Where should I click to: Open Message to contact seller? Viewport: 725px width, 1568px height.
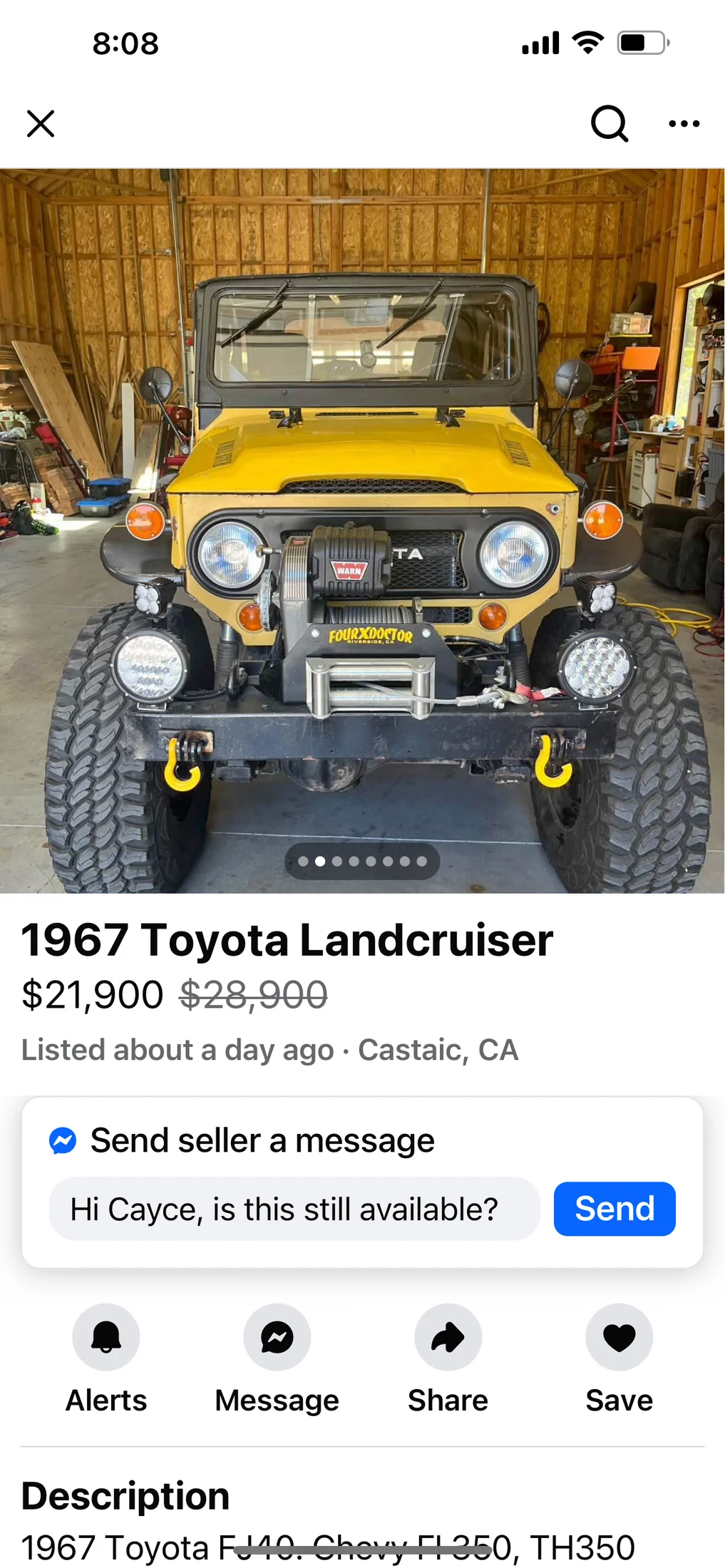pyautogui.click(x=277, y=1338)
